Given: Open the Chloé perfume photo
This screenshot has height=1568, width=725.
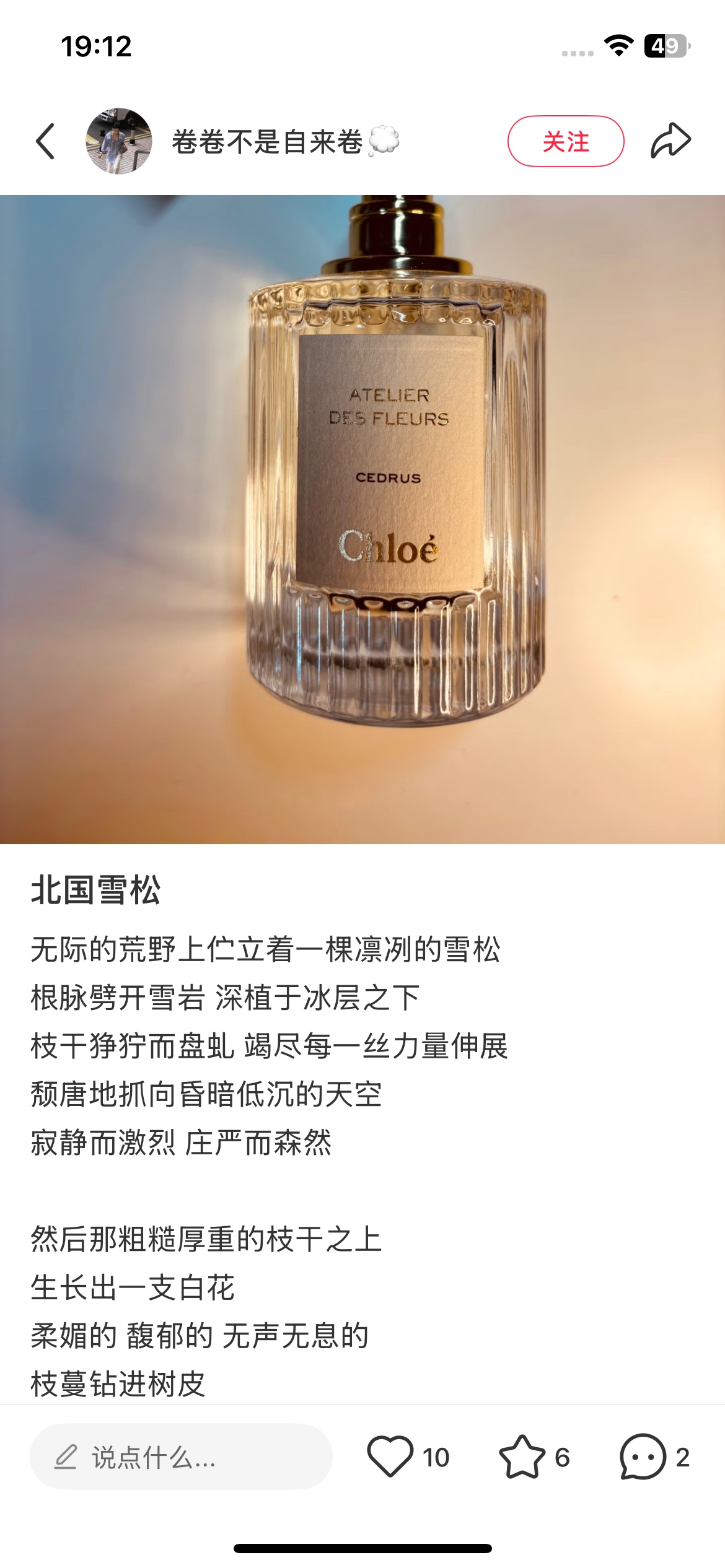Looking at the screenshot, I should click(x=362, y=519).
